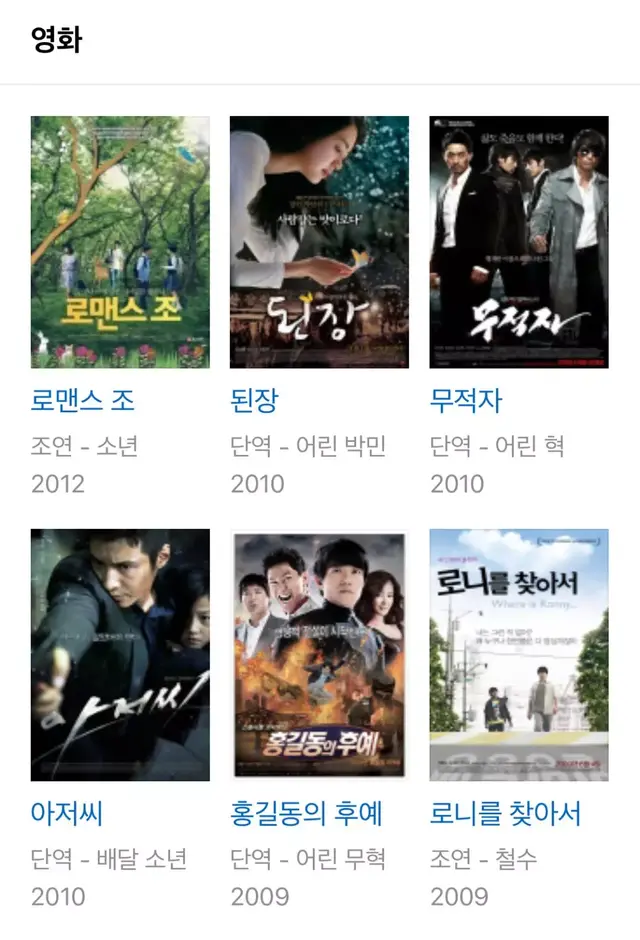Open the 홍길동의 후예 title link
The image size is (640, 940).
click(x=307, y=813)
